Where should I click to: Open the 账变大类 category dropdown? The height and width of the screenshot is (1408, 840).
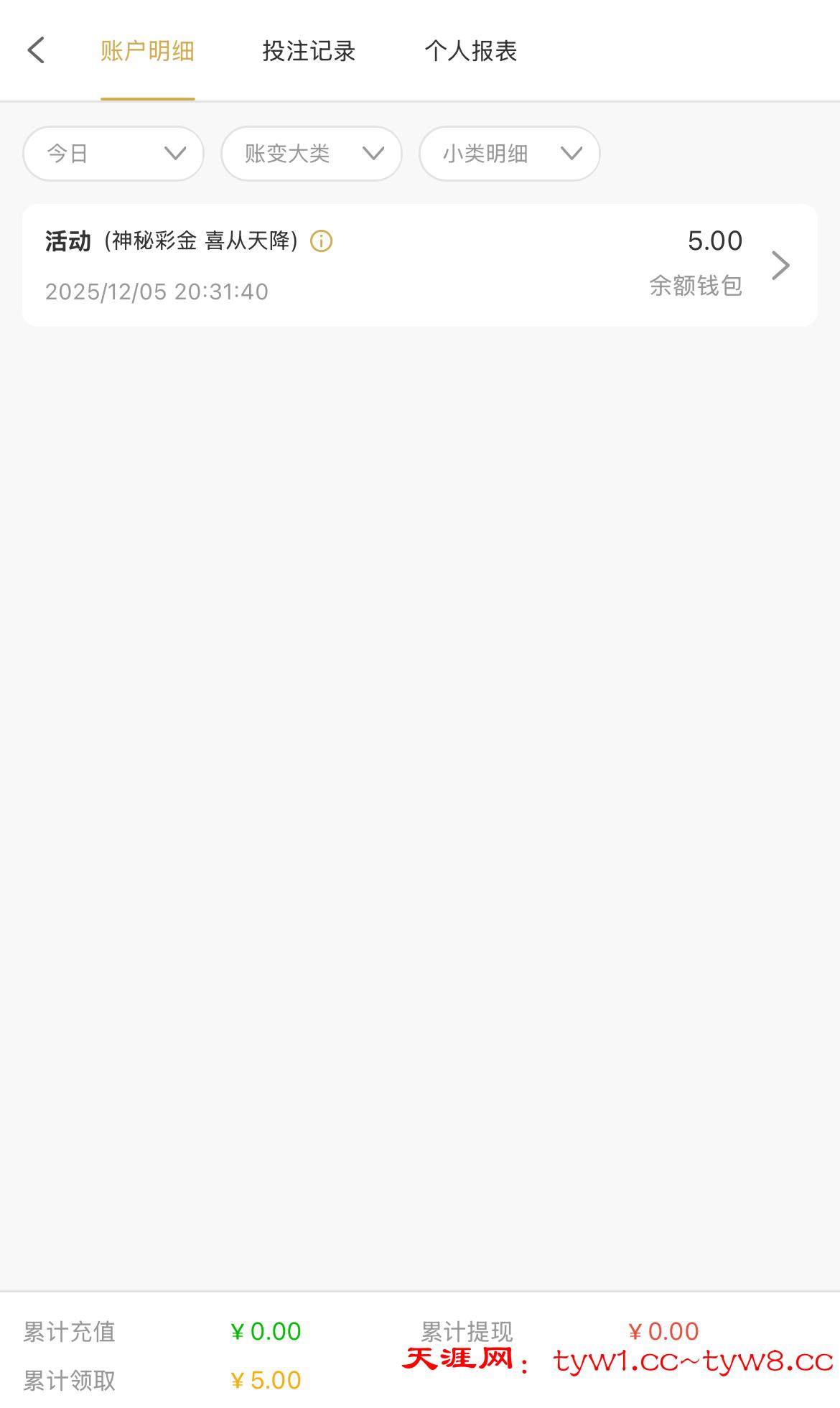[x=312, y=154]
